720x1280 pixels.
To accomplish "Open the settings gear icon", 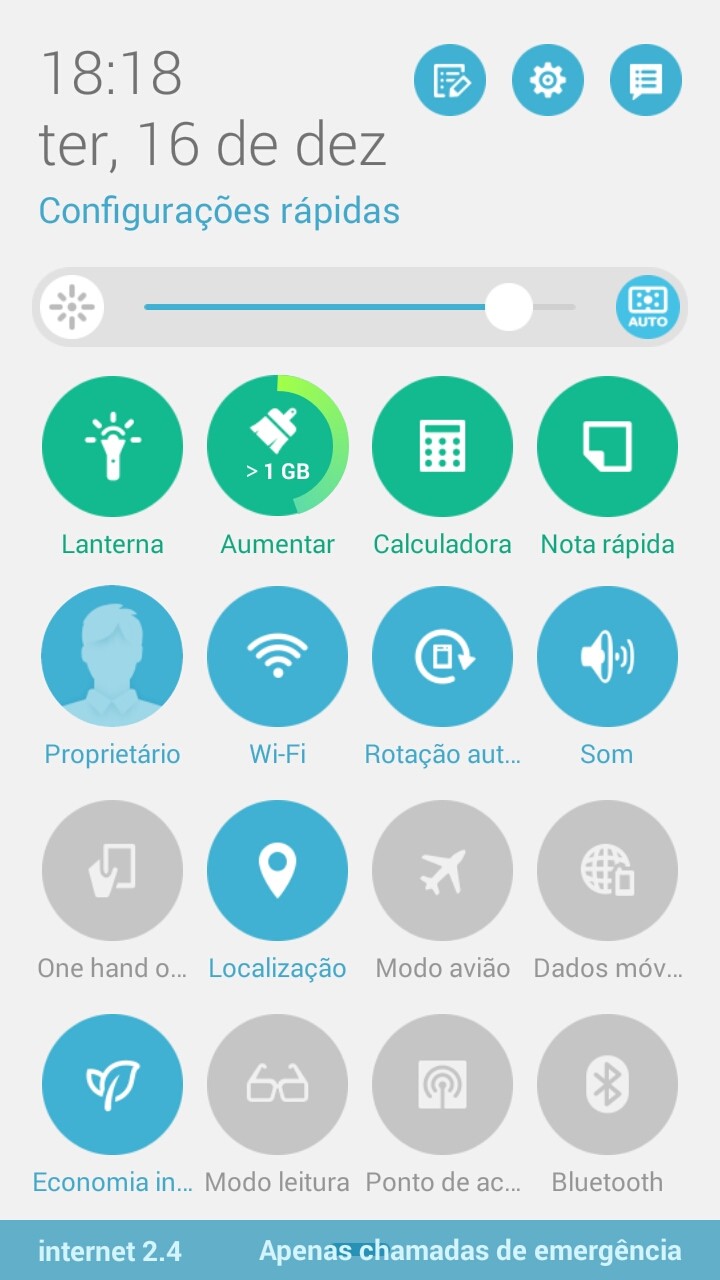I will pos(548,80).
